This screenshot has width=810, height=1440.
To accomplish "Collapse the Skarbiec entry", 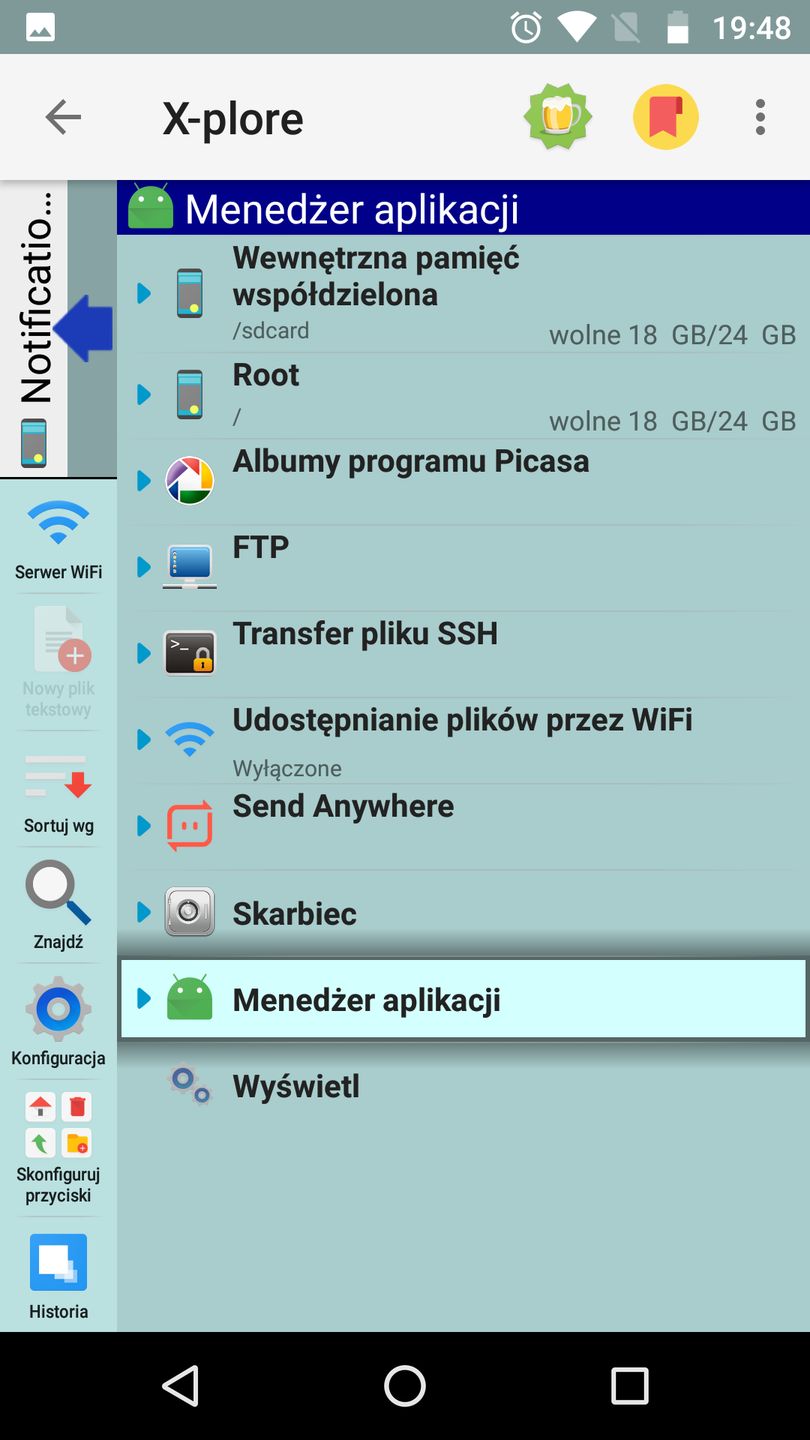I will [x=142, y=911].
